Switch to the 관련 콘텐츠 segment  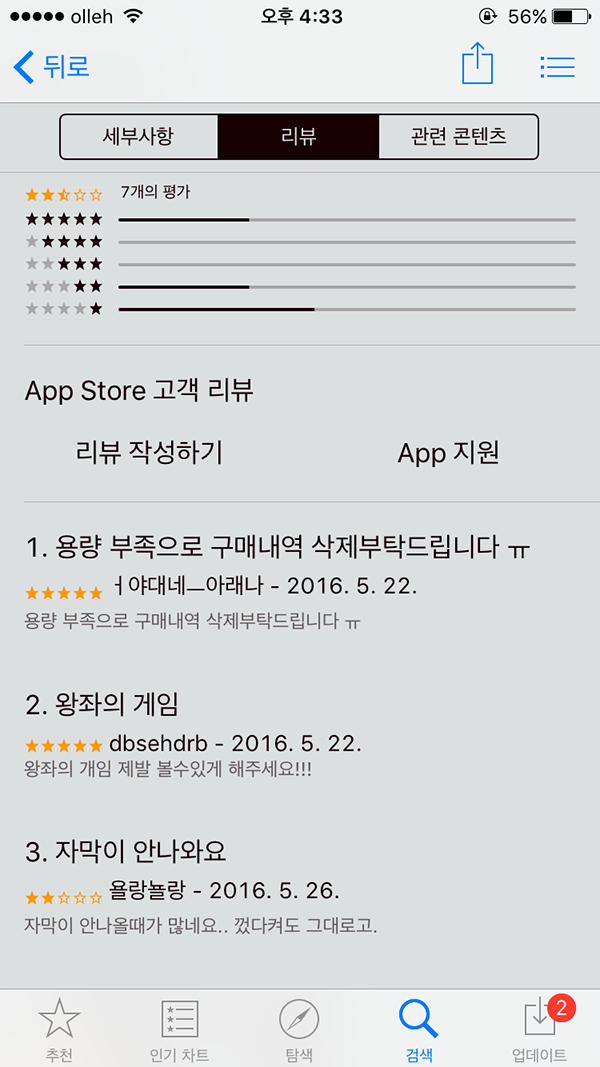click(x=458, y=137)
